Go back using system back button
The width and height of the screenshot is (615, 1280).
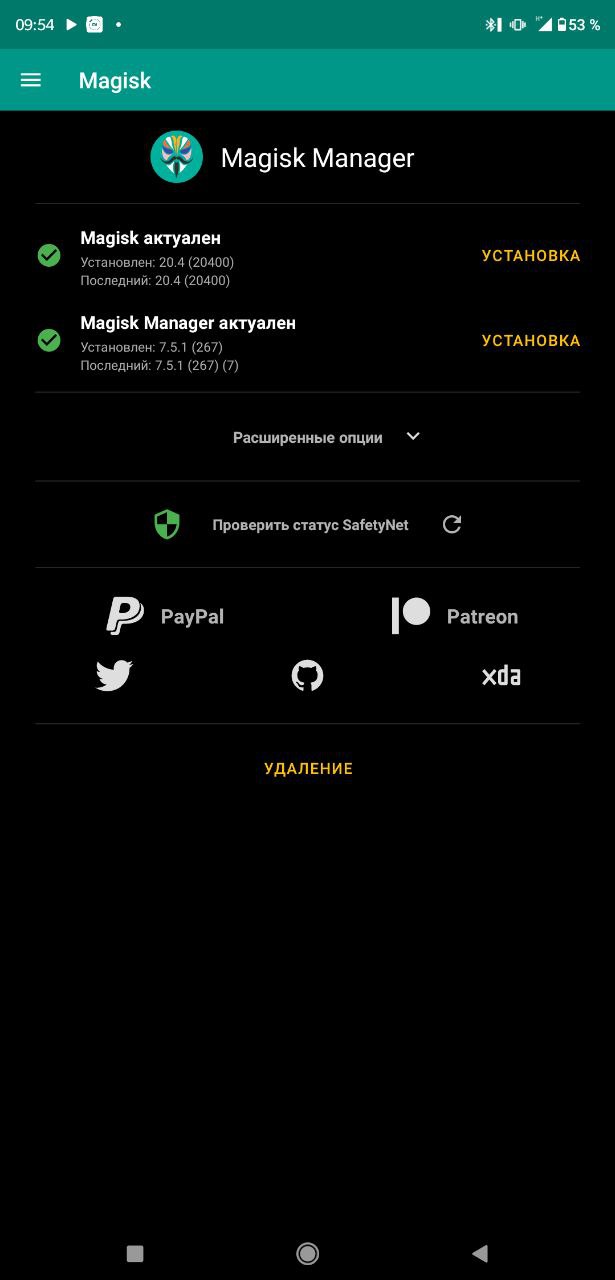(x=480, y=1253)
